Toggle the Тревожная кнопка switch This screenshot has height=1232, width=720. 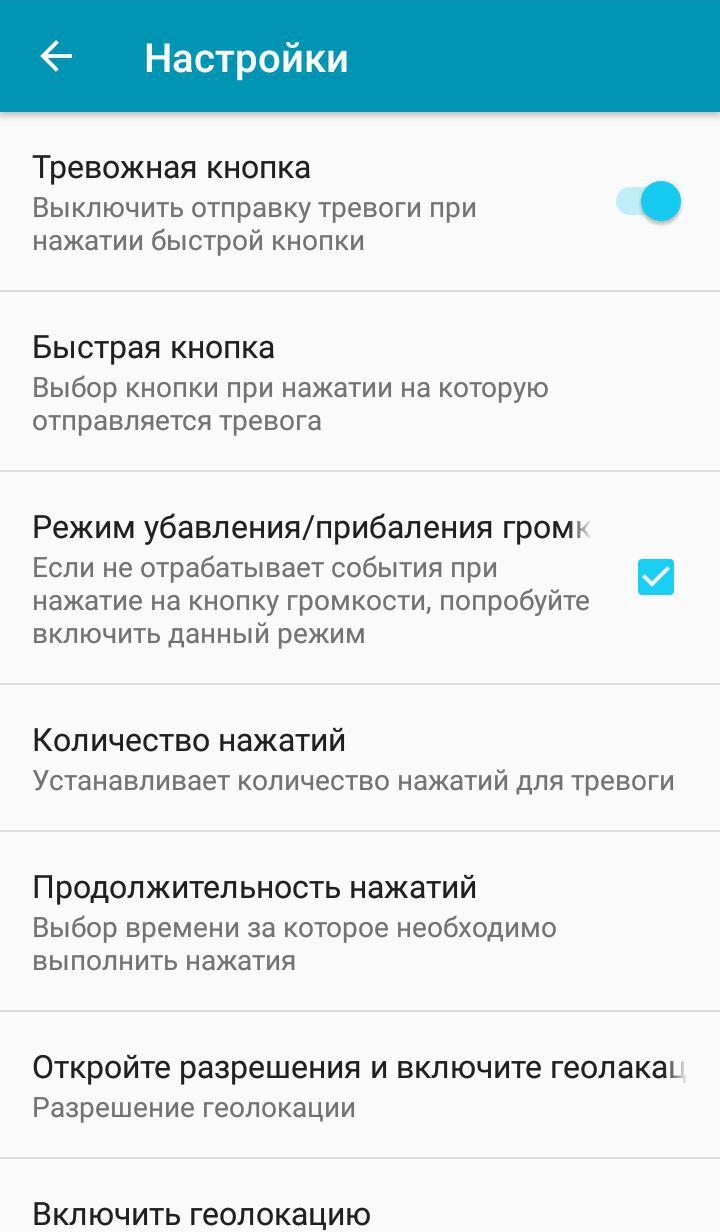click(x=648, y=201)
